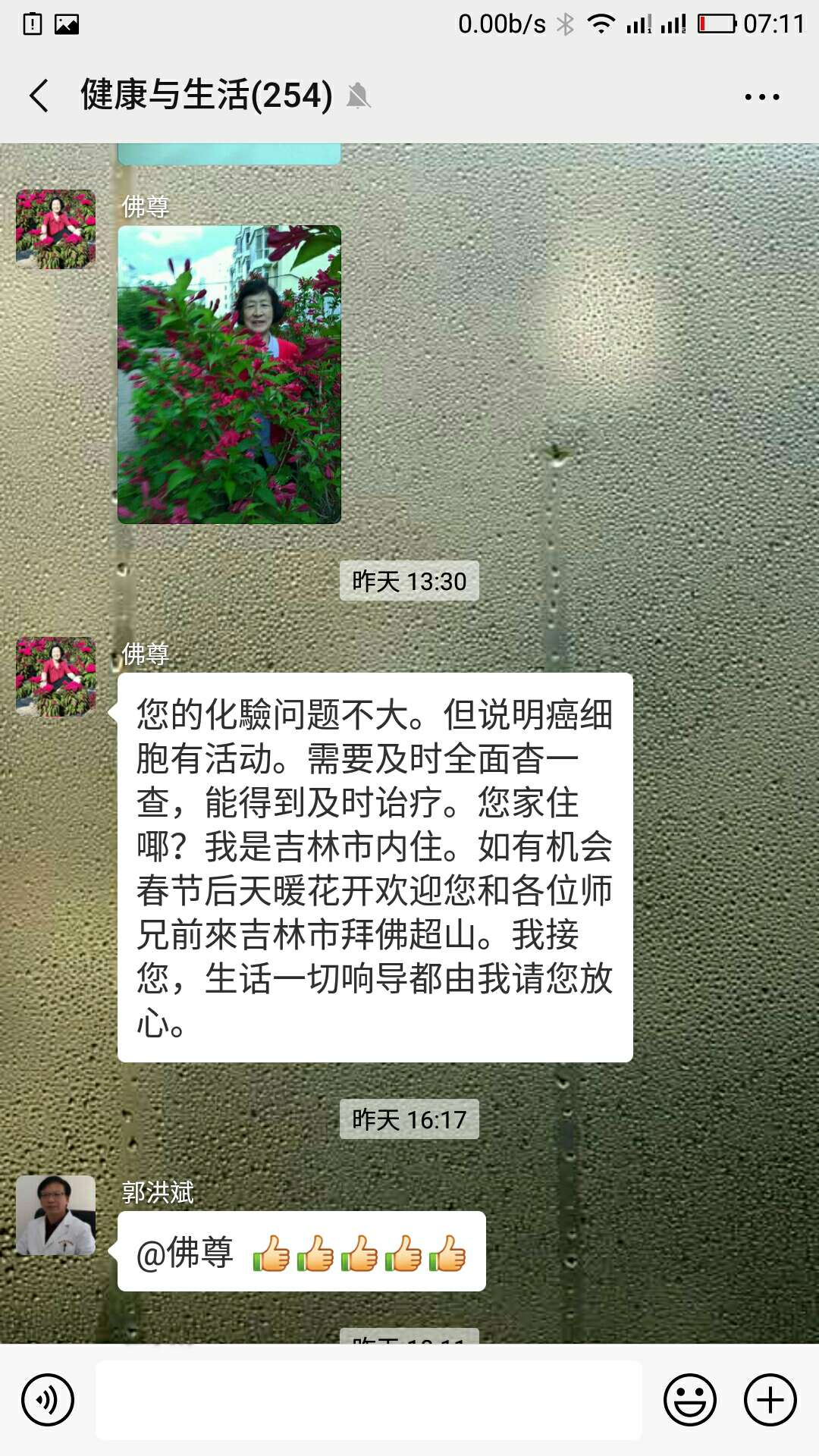
Task: Tap the Wi-Fi icon in the status bar
Action: point(601,24)
